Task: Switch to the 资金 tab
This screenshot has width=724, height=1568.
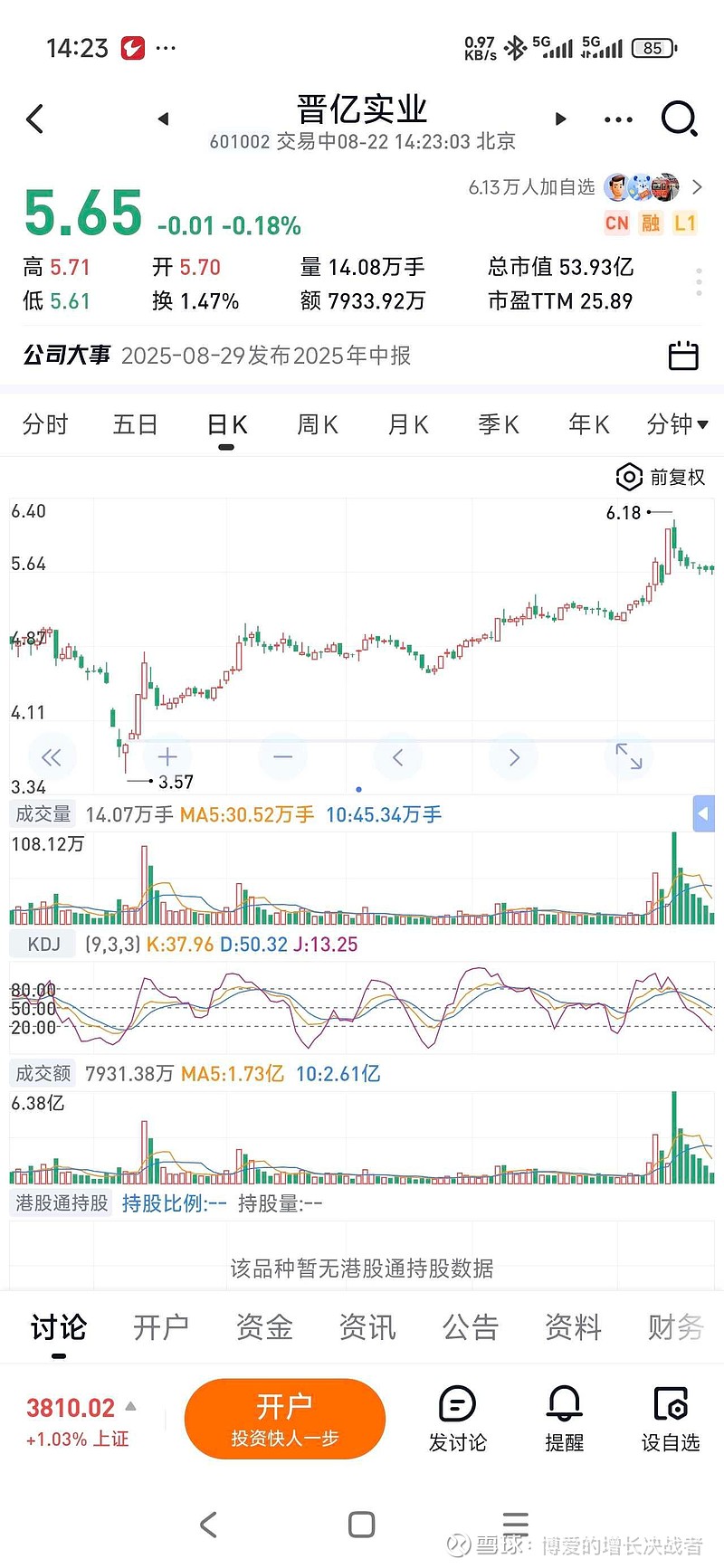Action: click(264, 1327)
